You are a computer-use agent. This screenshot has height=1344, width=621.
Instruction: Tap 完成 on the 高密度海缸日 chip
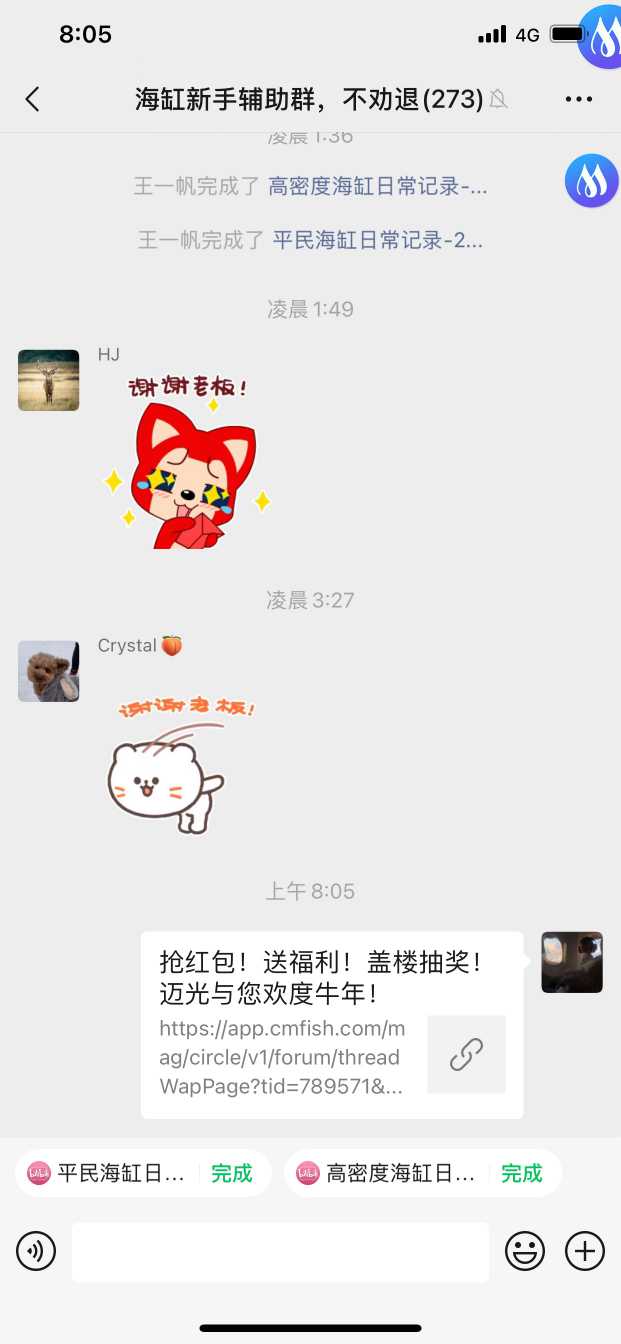521,1173
